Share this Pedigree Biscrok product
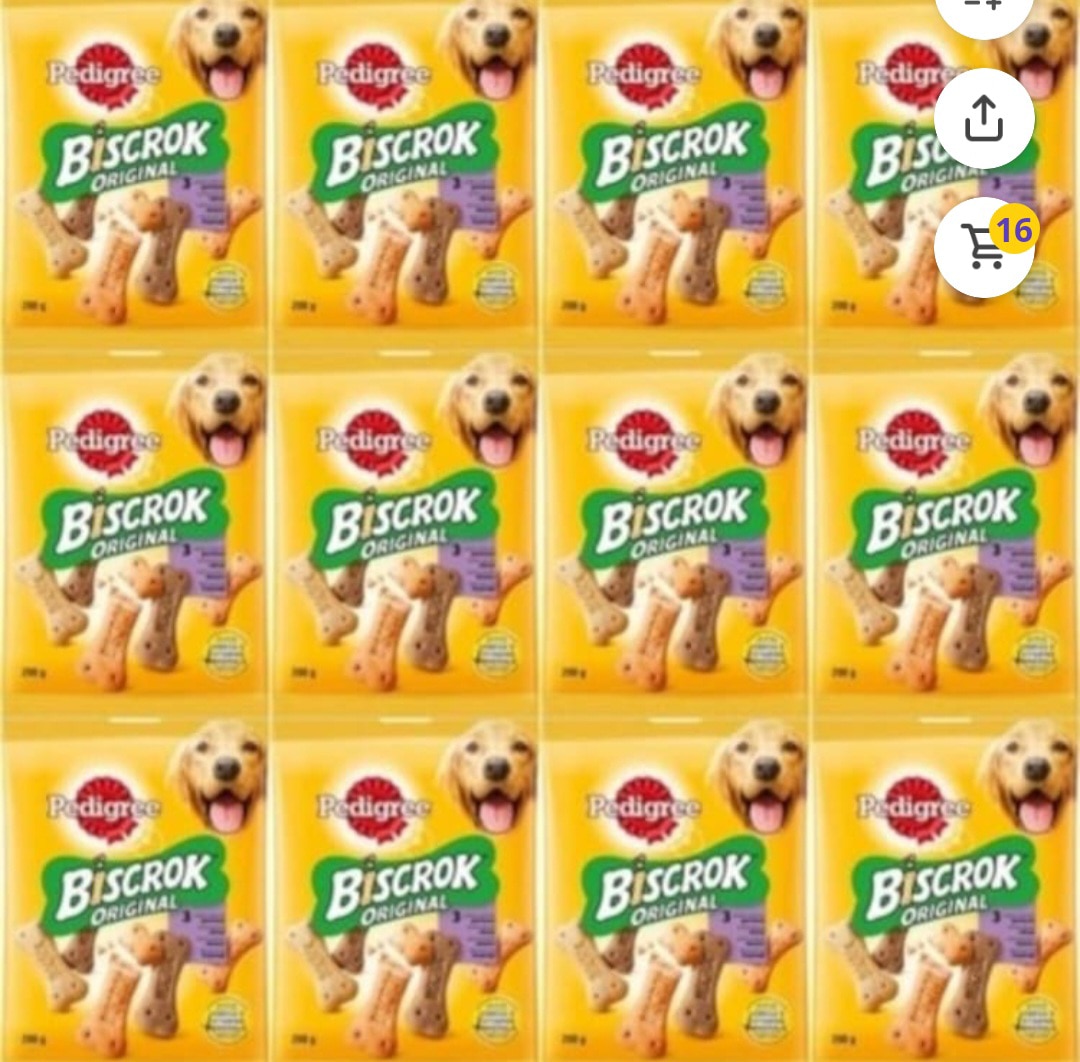Screen dimensions: 1080x1062 984,119
